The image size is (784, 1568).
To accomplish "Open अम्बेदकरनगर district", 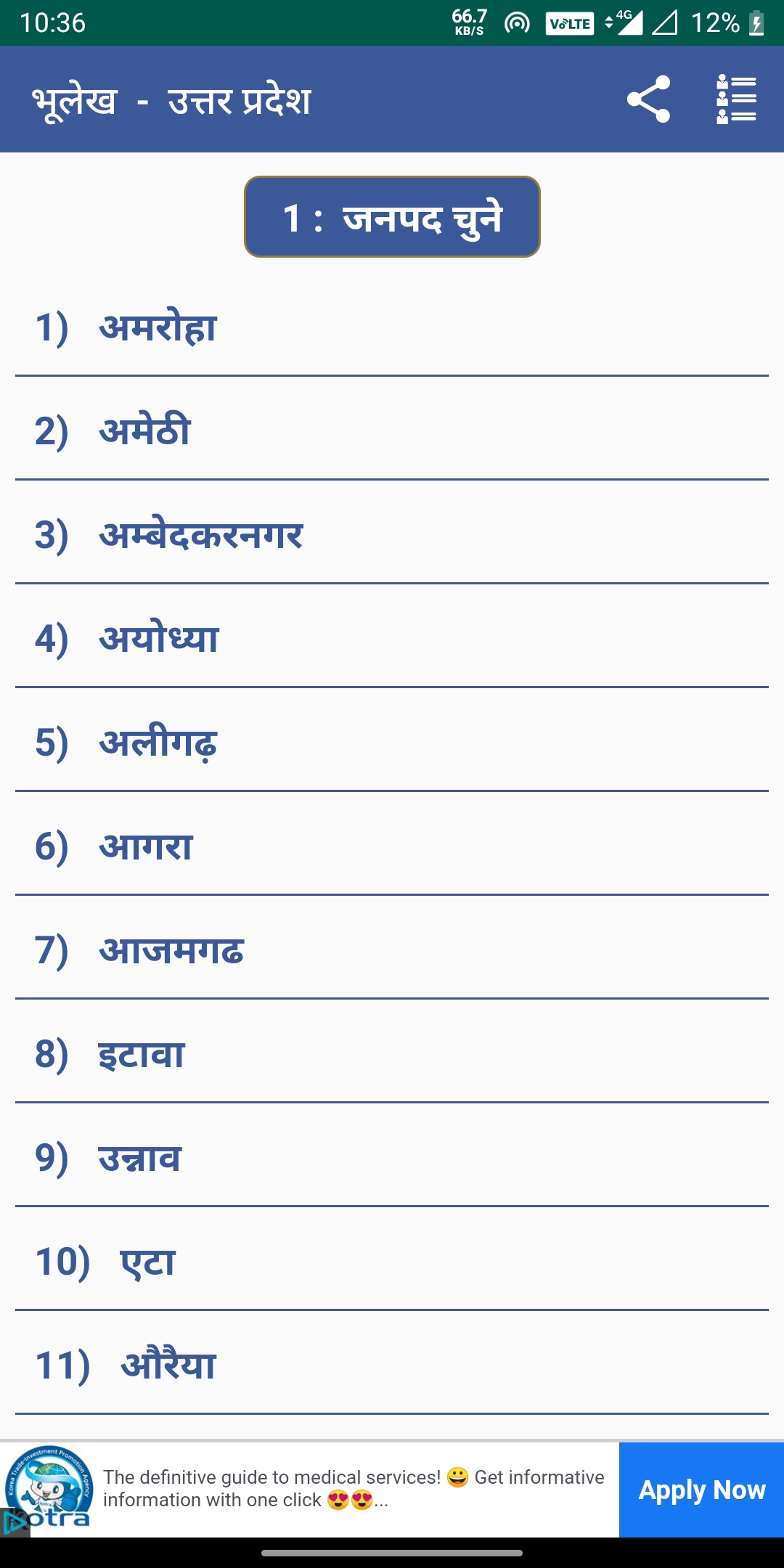I will pyautogui.click(x=392, y=533).
